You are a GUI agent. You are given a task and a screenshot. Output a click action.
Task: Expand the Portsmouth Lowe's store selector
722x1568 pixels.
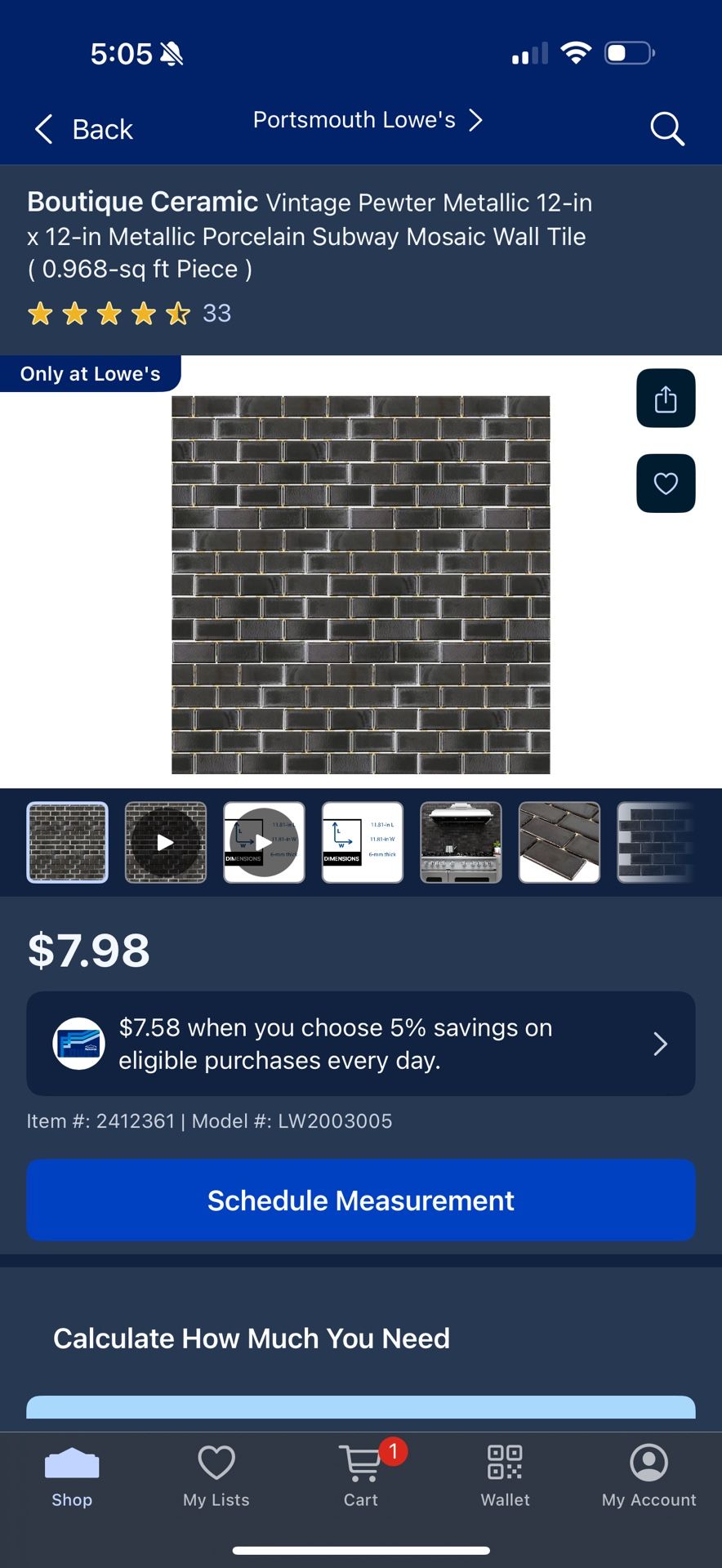366,120
